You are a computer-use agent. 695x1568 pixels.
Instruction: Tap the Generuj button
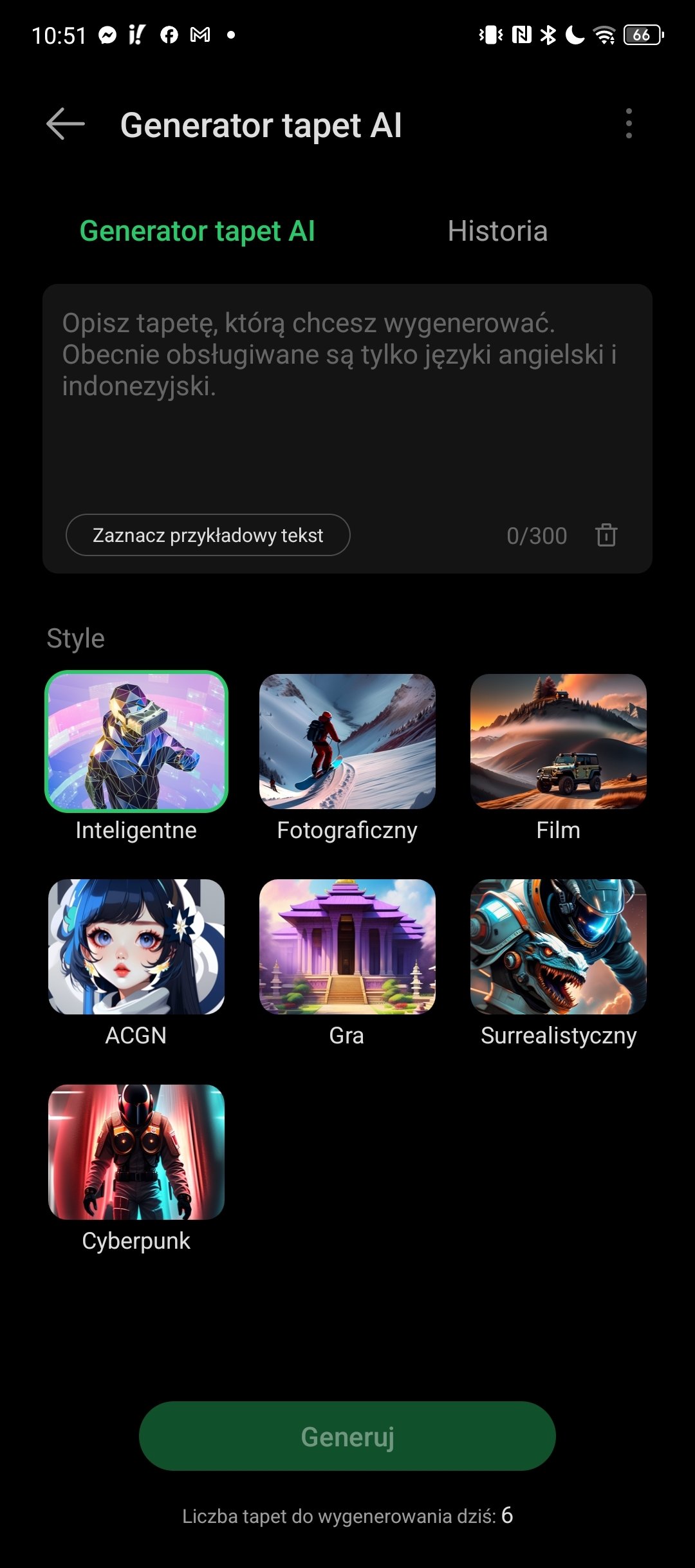tap(347, 1436)
